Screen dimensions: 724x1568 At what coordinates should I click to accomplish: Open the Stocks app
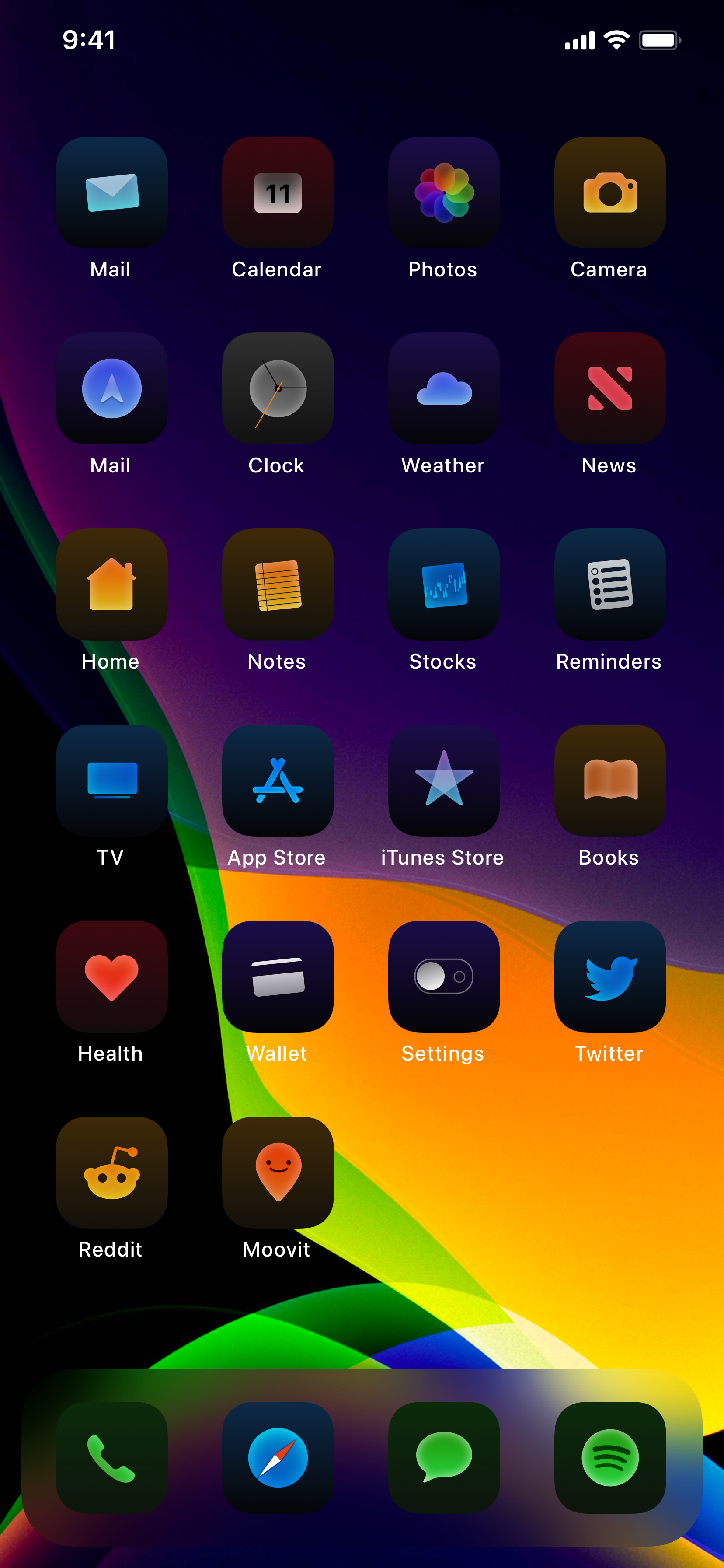coord(443,584)
